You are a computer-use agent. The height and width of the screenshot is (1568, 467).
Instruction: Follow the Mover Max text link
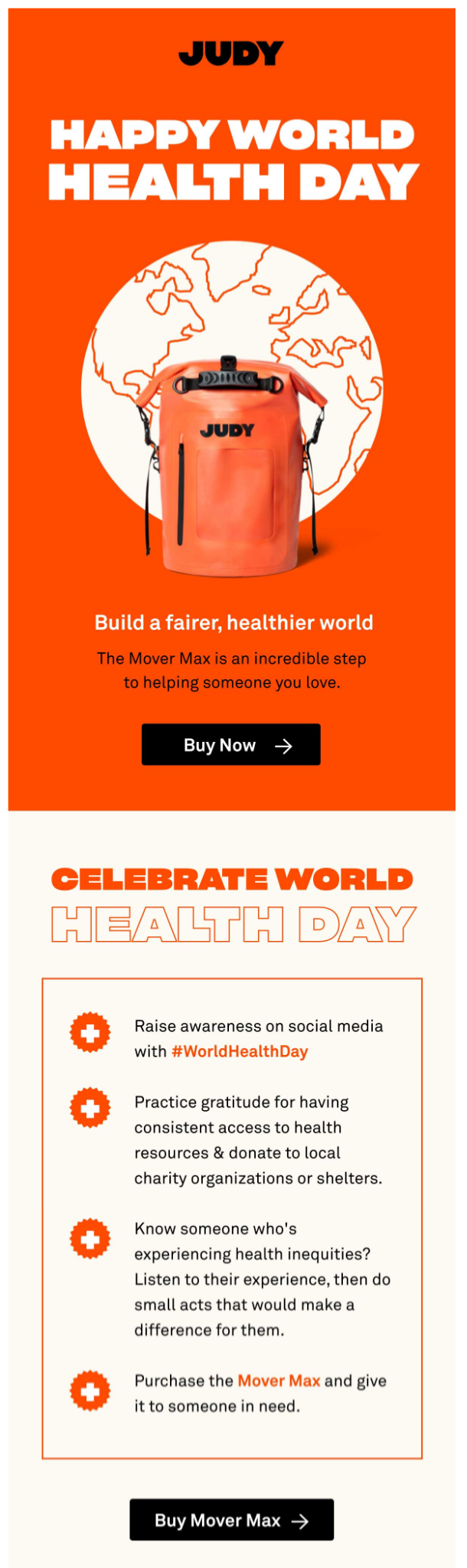point(279,1380)
